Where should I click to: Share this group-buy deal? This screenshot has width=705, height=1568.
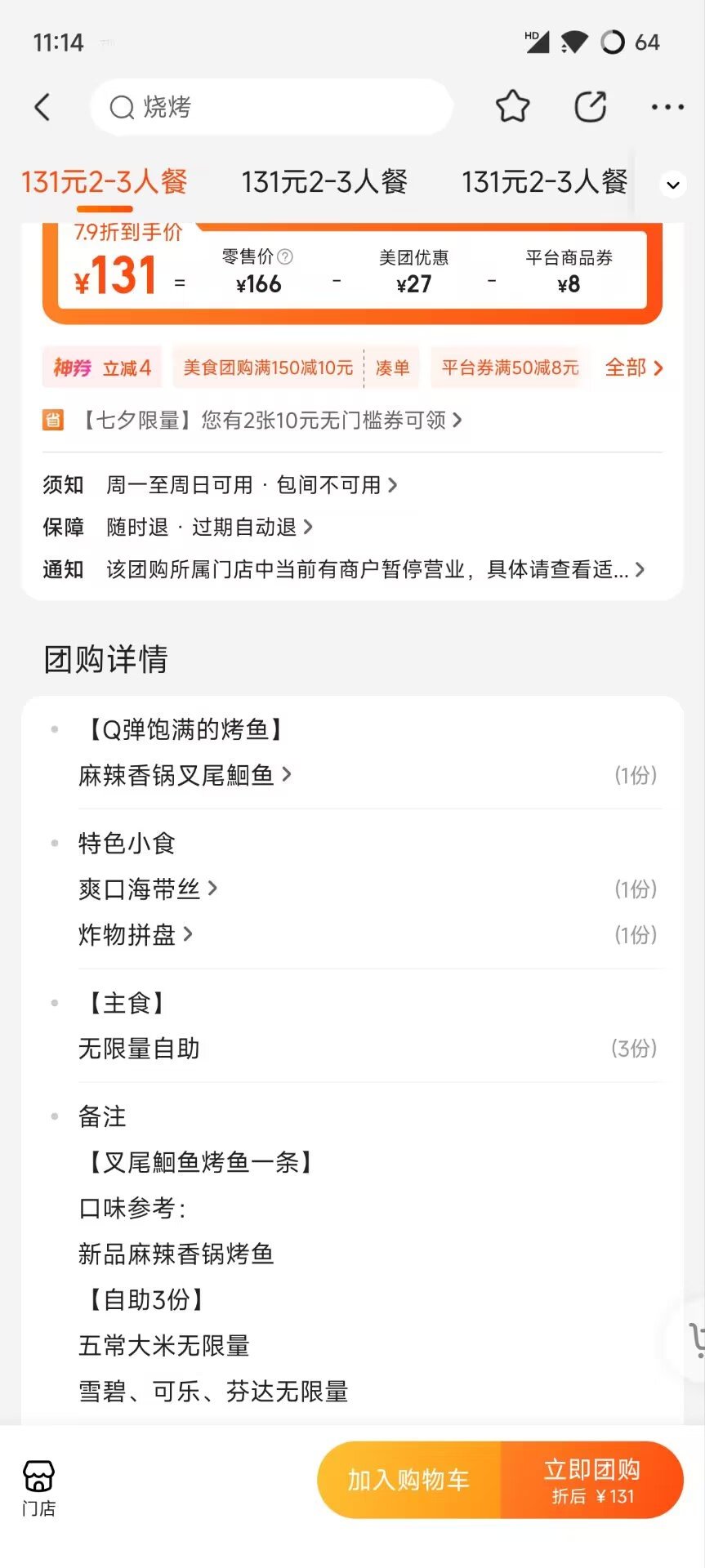click(x=590, y=107)
